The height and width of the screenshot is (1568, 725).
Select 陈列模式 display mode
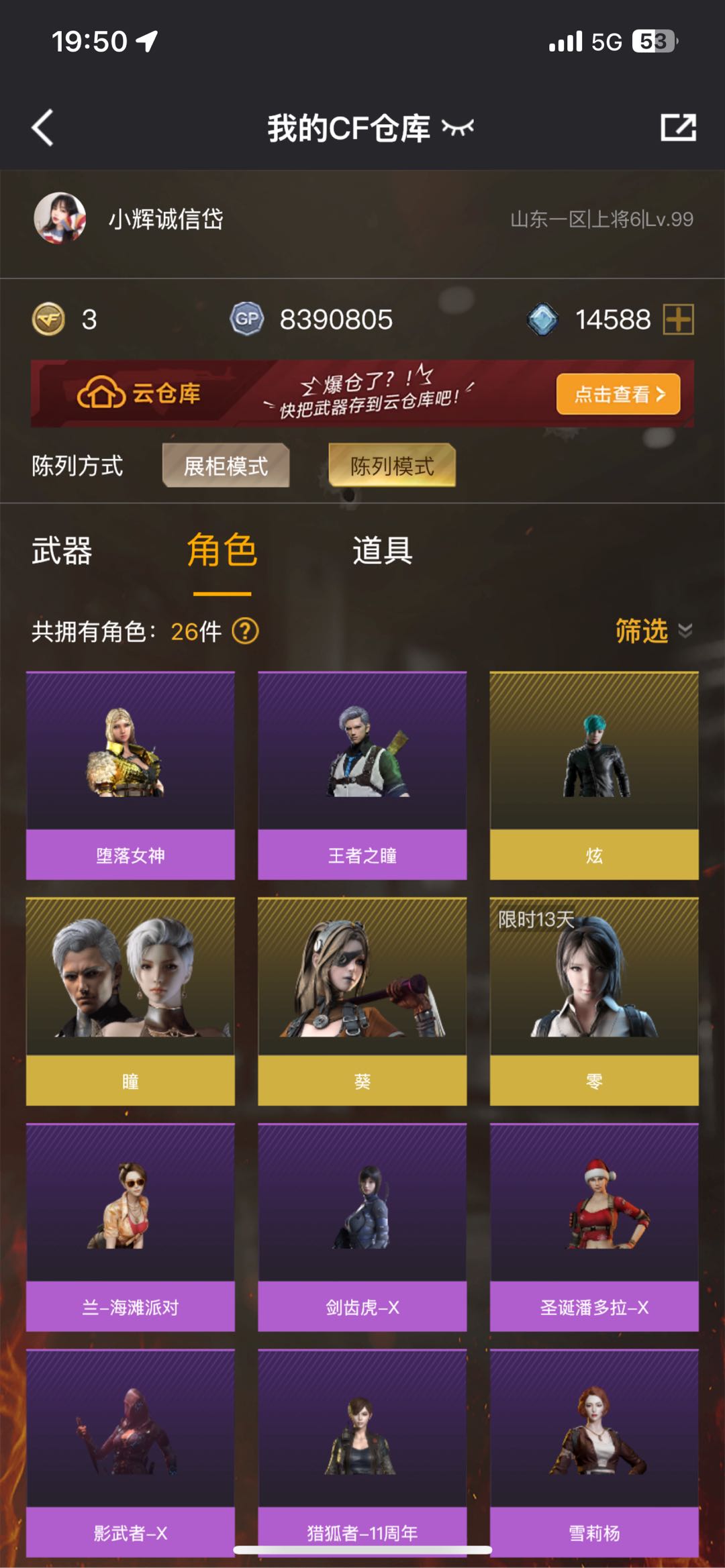(x=392, y=466)
